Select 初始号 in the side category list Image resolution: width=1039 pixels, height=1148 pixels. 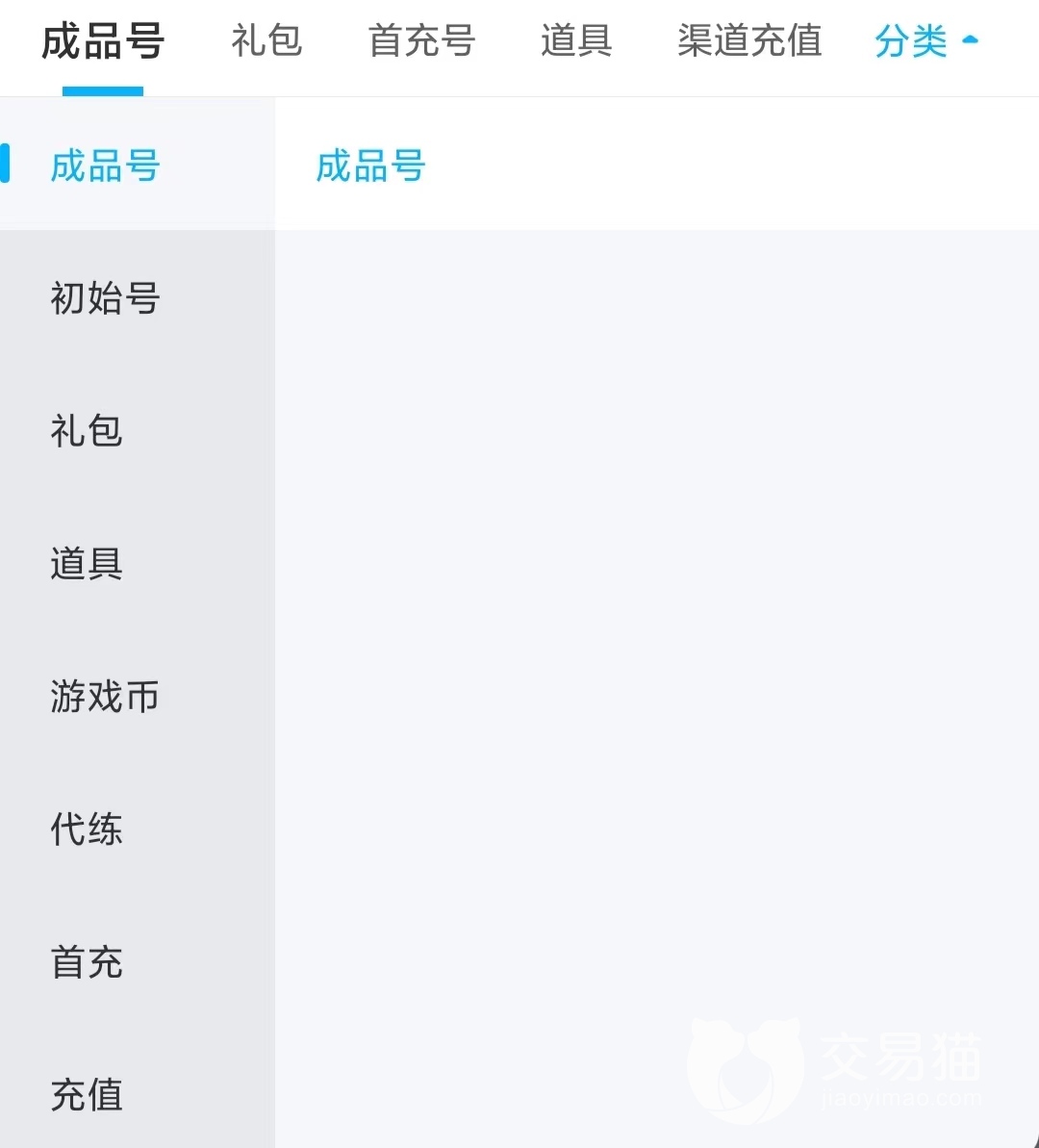pos(105,298)
